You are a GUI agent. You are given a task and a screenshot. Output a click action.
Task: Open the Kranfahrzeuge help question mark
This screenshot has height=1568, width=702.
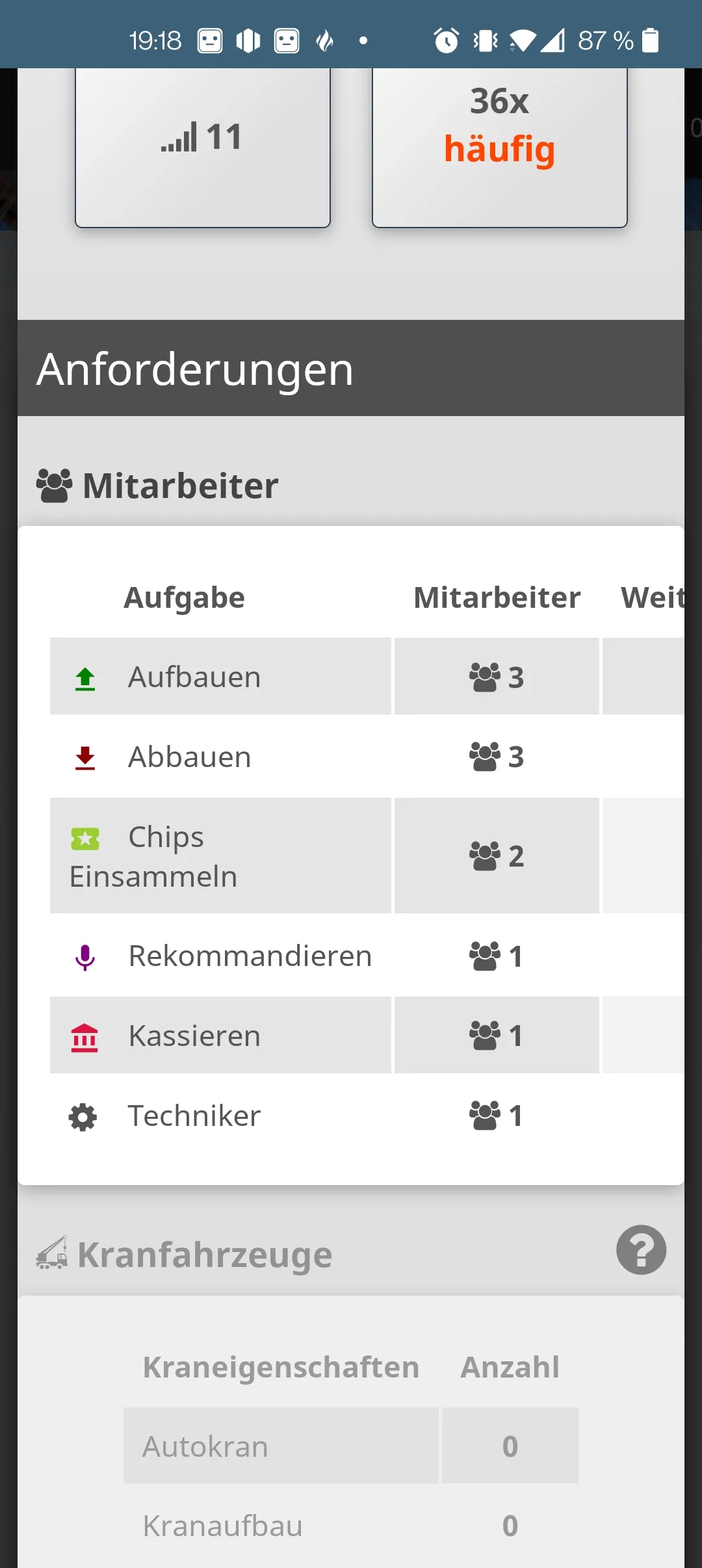[641, 1250]
